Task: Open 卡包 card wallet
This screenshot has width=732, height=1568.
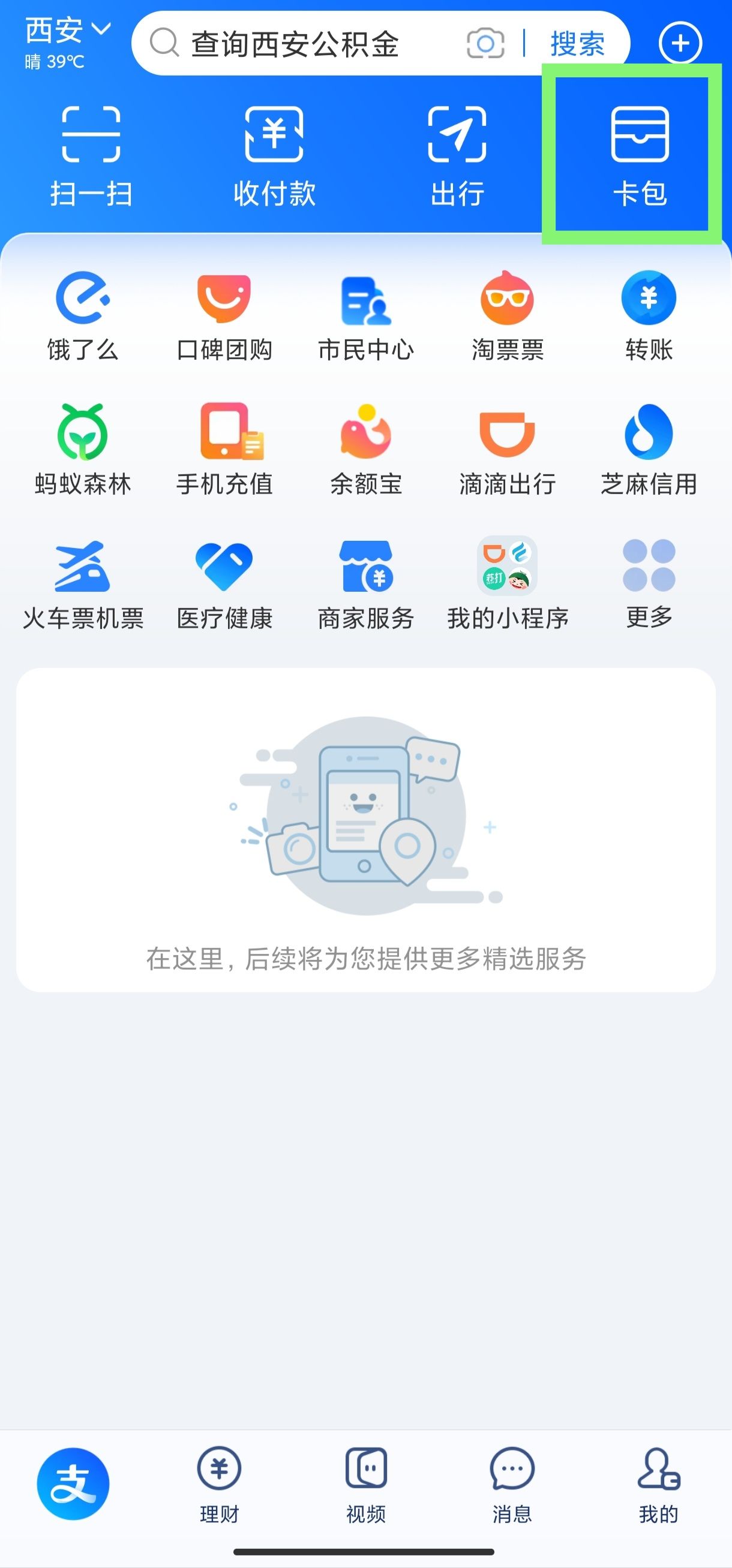Action: pos(640,155)
